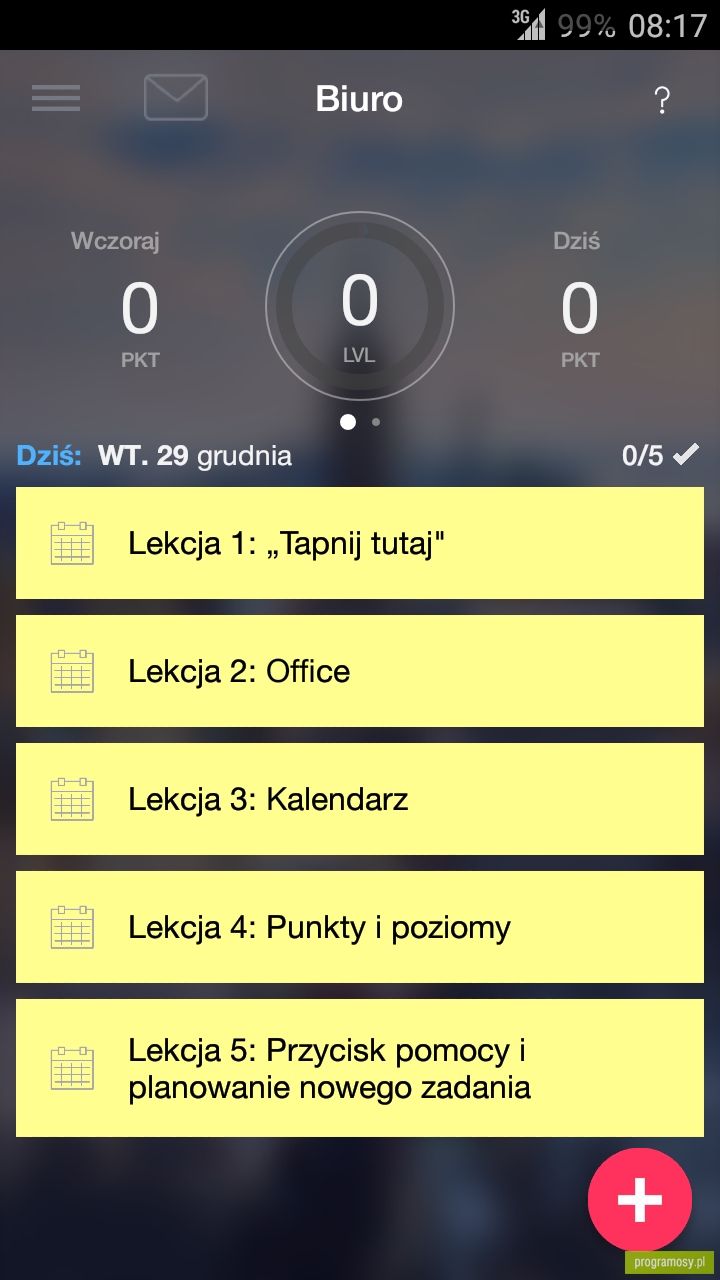This screenshot has height=1280, width=720.
Task: Open Lekcja 5: Przycisk pomocy task
Action: click(360, 1068)
